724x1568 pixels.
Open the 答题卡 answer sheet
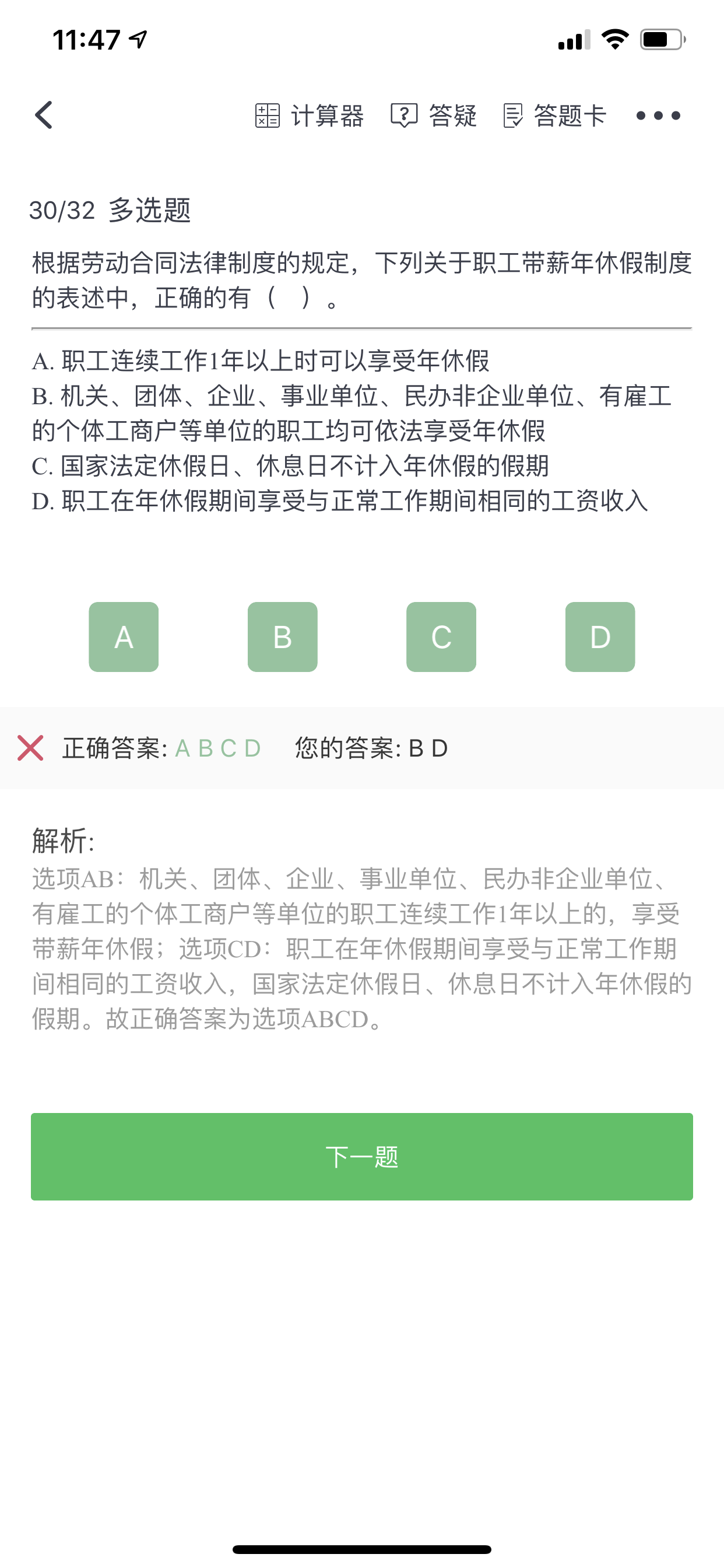coord(555,115)
